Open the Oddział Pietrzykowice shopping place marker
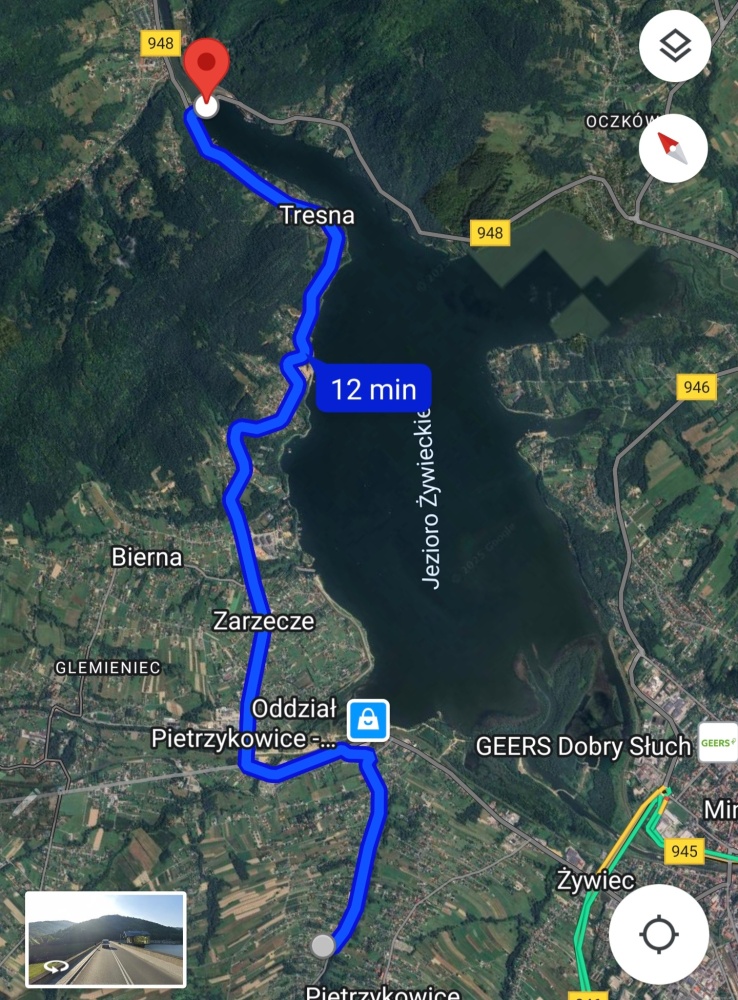This screenshot has height=1000, width=738. click(368, 719)
